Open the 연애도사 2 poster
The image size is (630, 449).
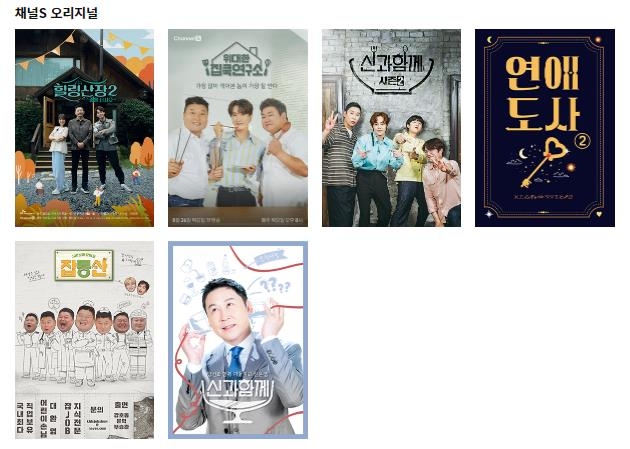[x=544, y=128]
